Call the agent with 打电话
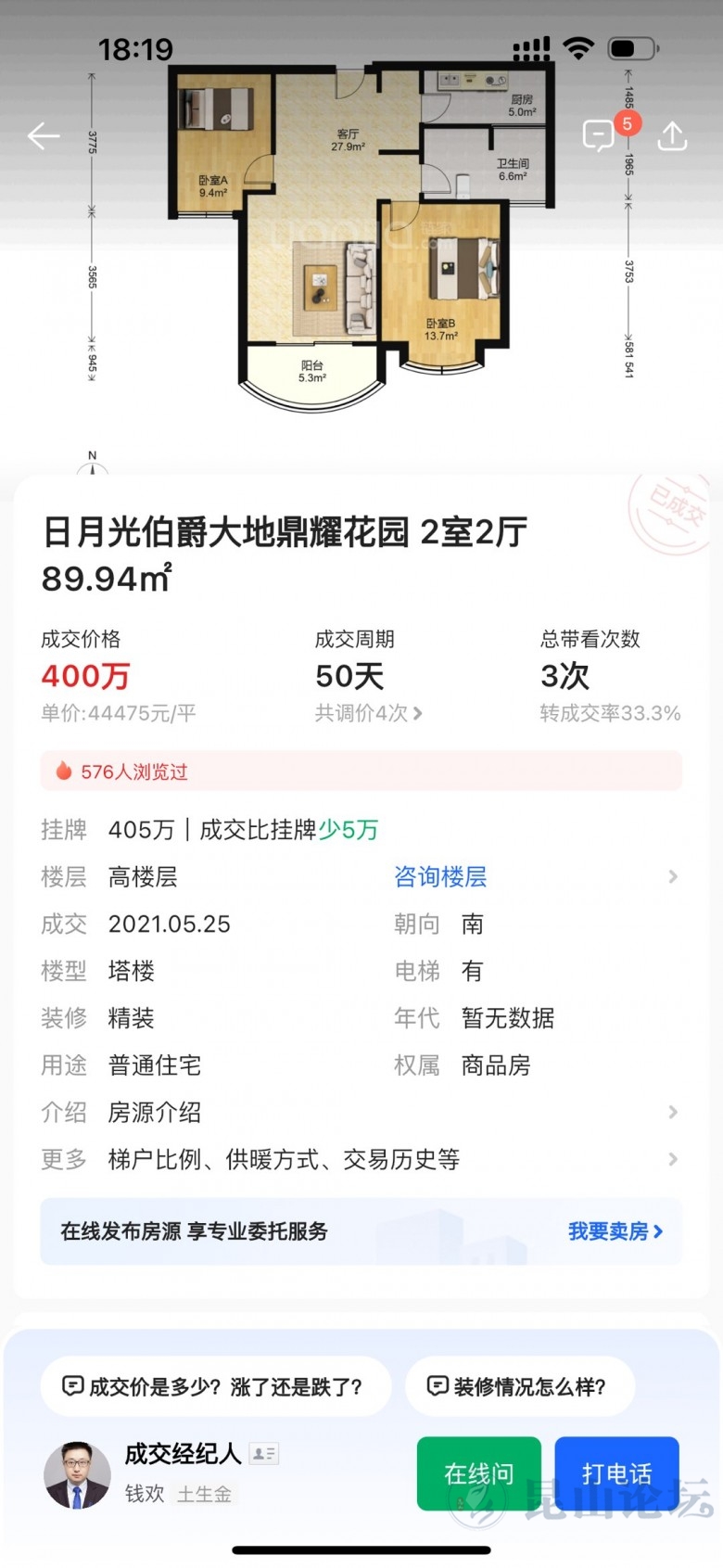The width and height of the screenshot is (723, 1568). (616, 1473)
